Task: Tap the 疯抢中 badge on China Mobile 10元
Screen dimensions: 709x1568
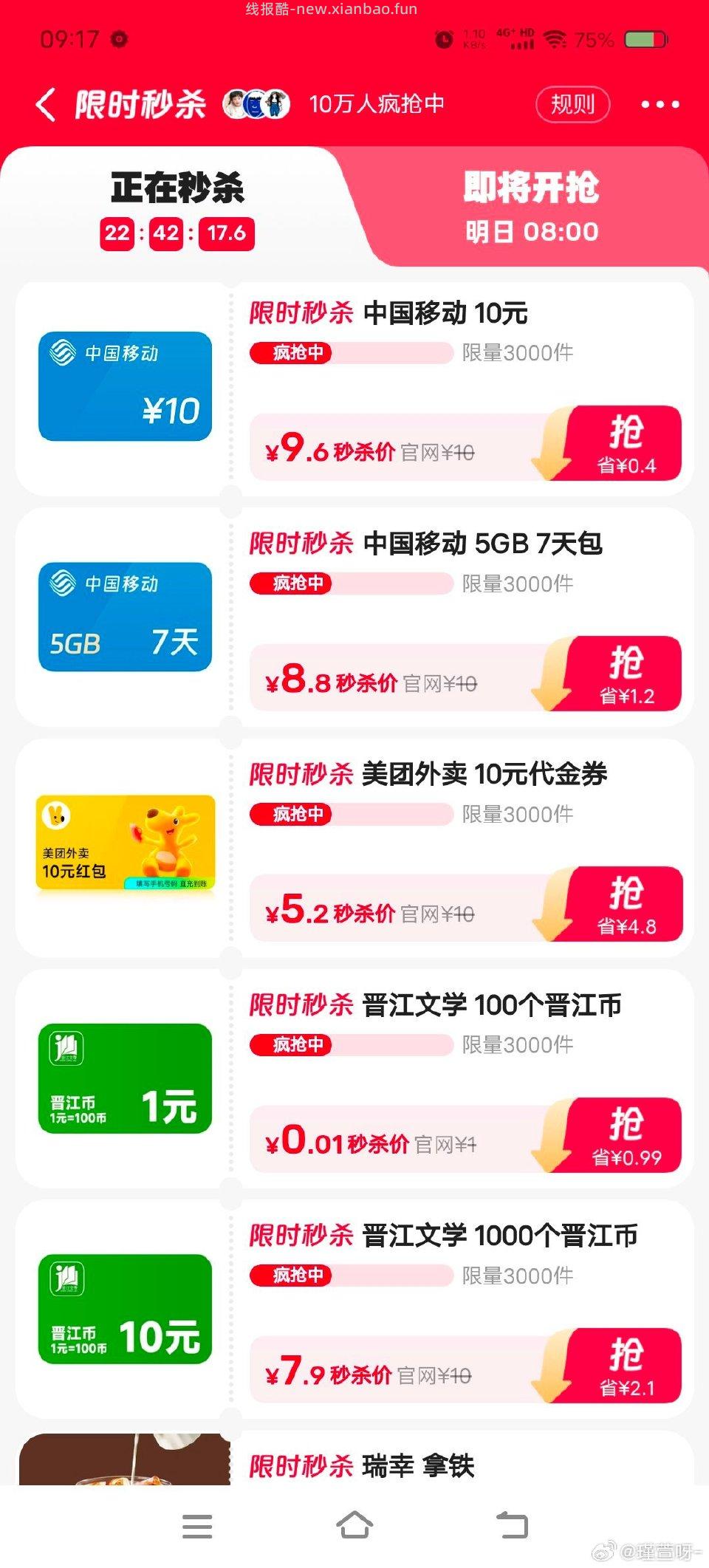Action: pyautogui.click(x=291, y=353)
